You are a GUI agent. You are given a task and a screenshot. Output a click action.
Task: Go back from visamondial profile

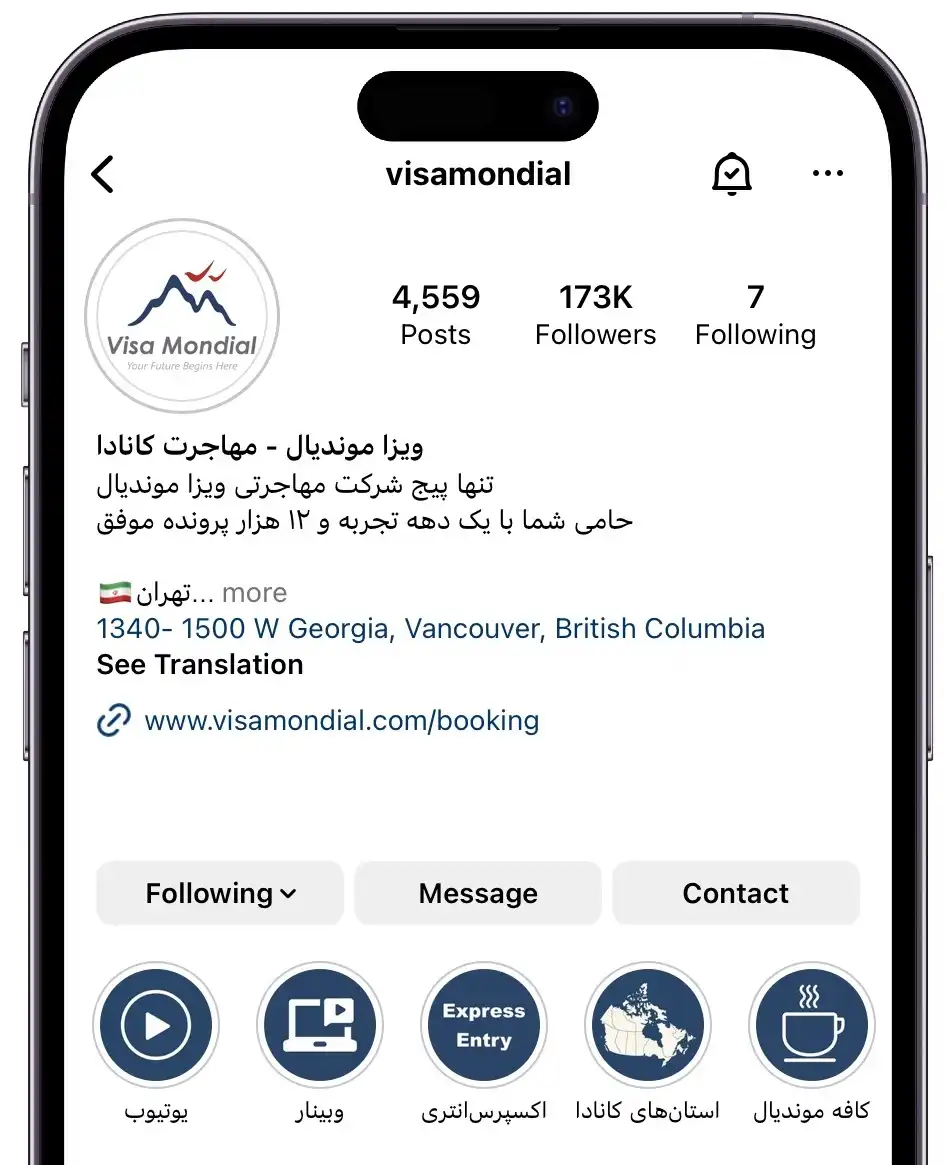(x=103, y=174)
